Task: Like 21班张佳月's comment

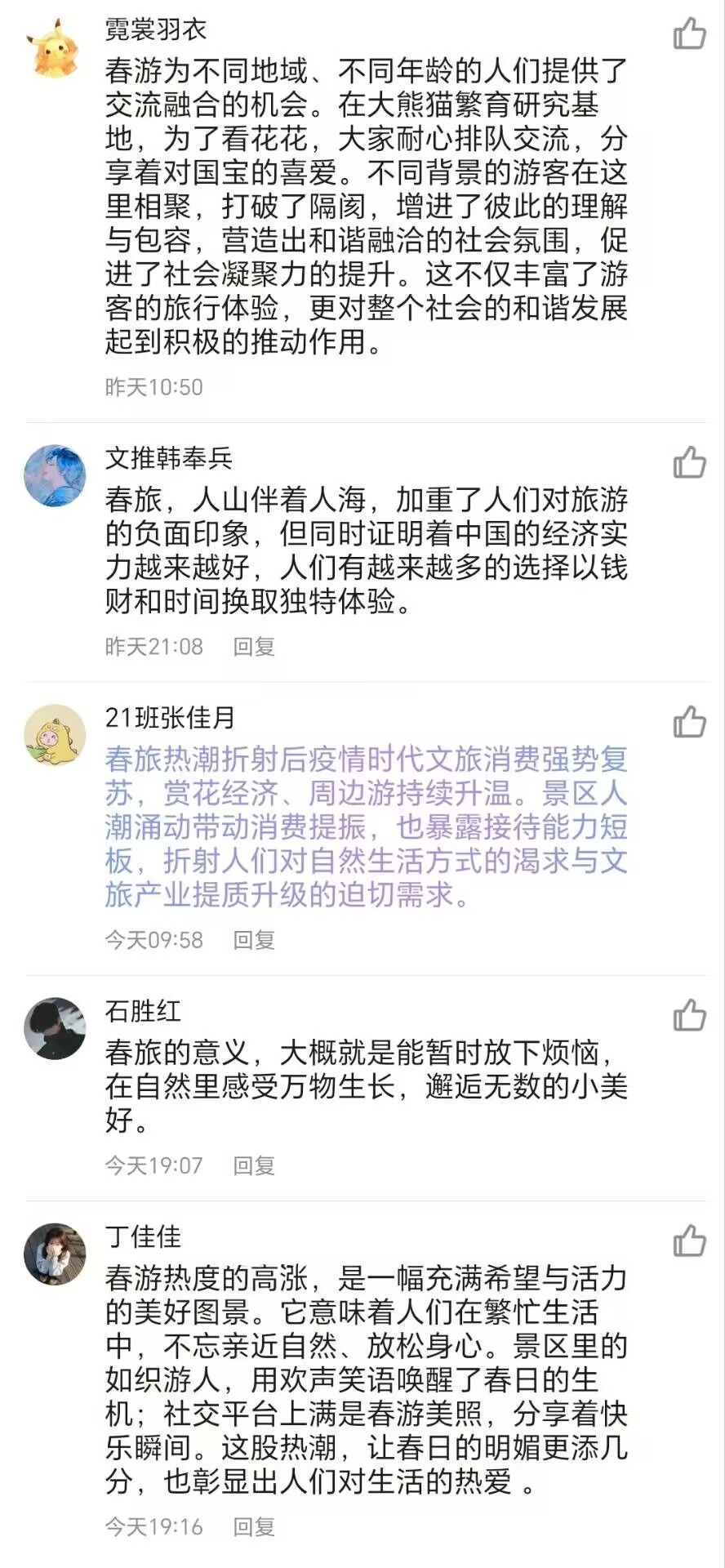Action: pyautogui.click(x=689, y=722)
